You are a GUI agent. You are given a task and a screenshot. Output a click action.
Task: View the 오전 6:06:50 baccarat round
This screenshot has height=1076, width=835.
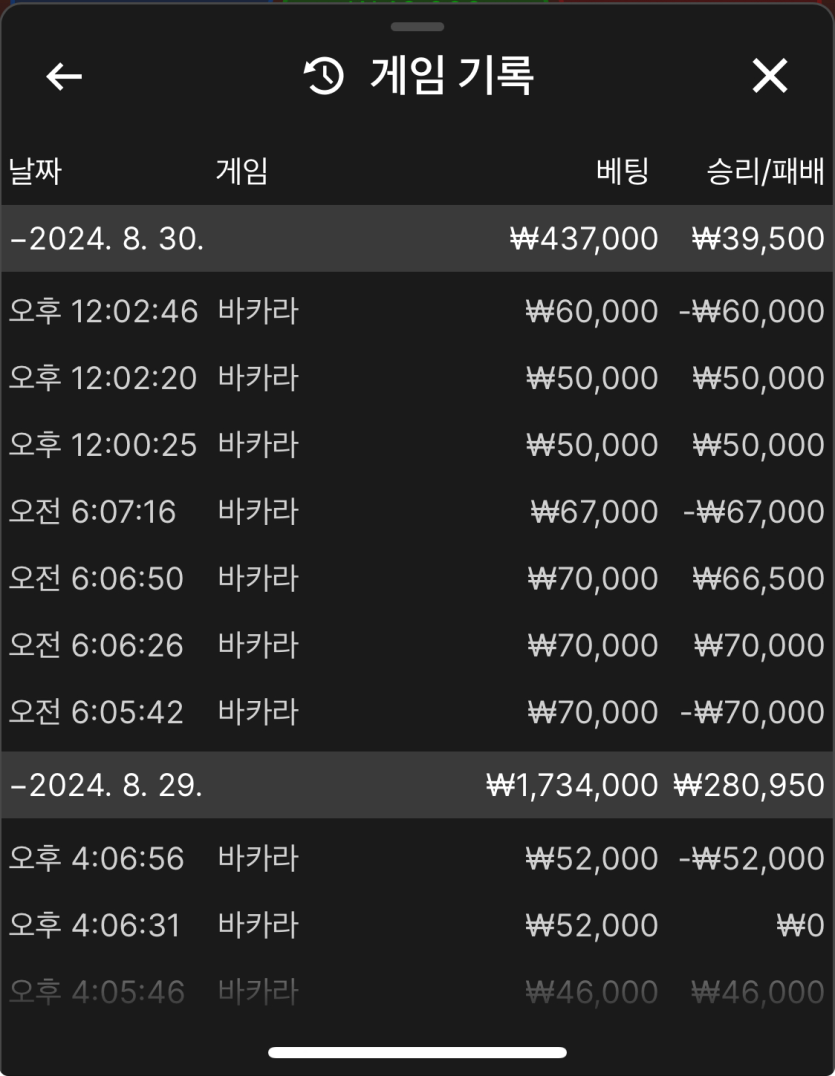pos(417,579)
